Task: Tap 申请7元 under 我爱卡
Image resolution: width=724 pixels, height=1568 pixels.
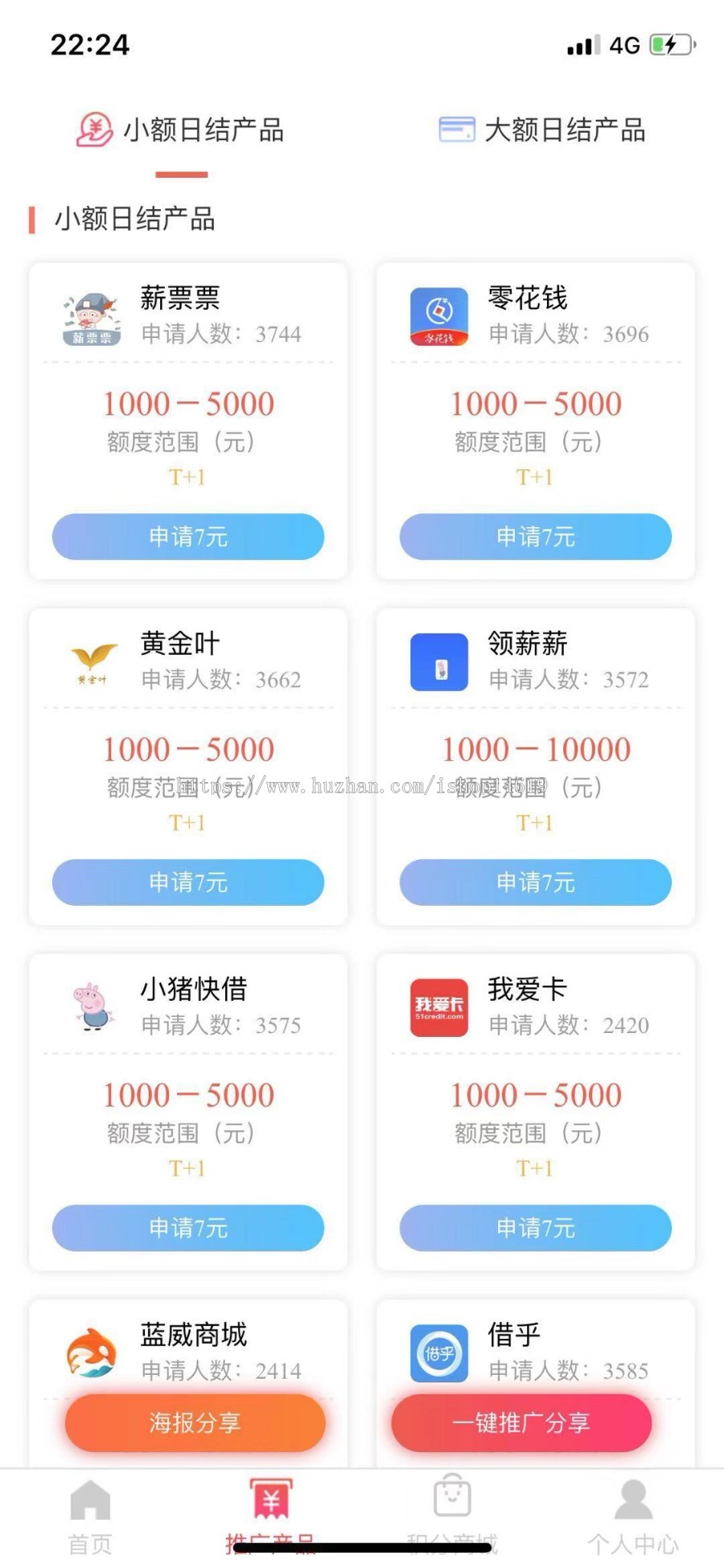Action: coord(536,1228)
